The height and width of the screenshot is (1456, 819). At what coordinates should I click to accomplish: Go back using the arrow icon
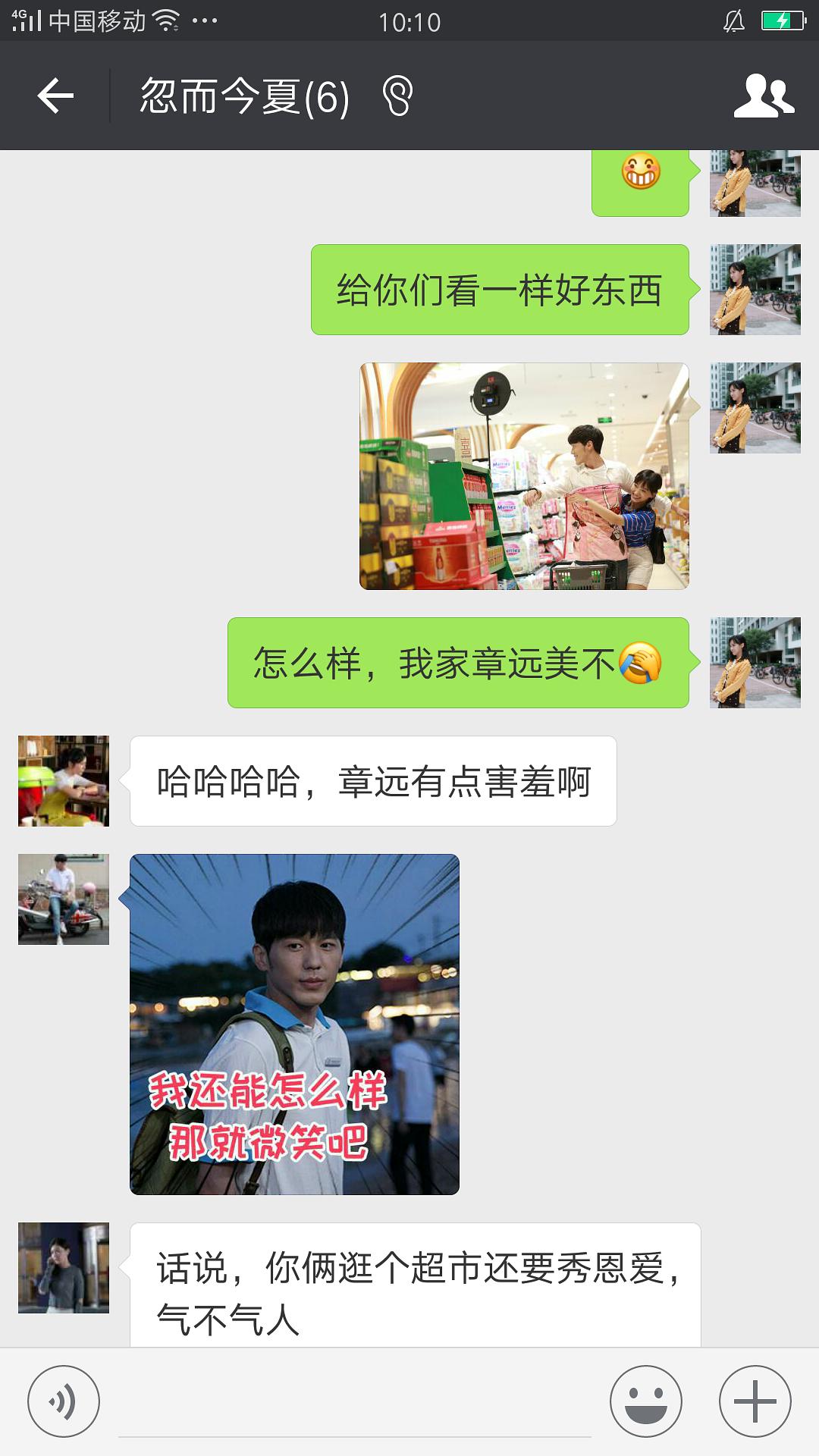[55, 96]
